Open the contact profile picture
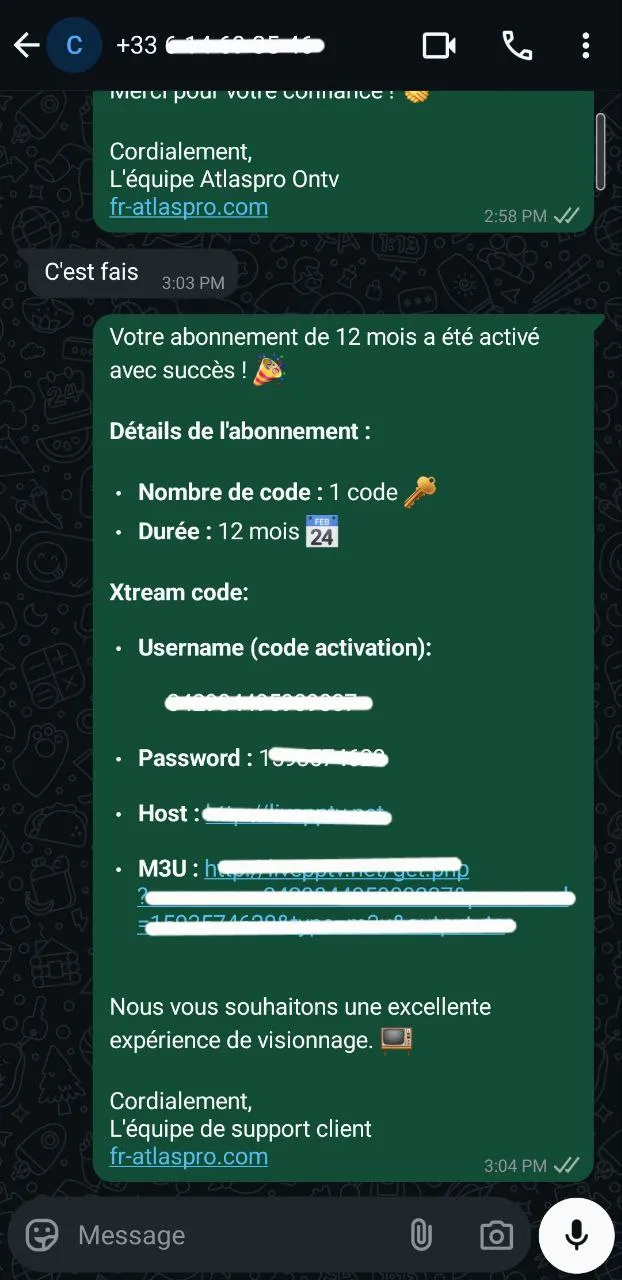This screenshot has width=622, height=1280. tap(74, 46)
